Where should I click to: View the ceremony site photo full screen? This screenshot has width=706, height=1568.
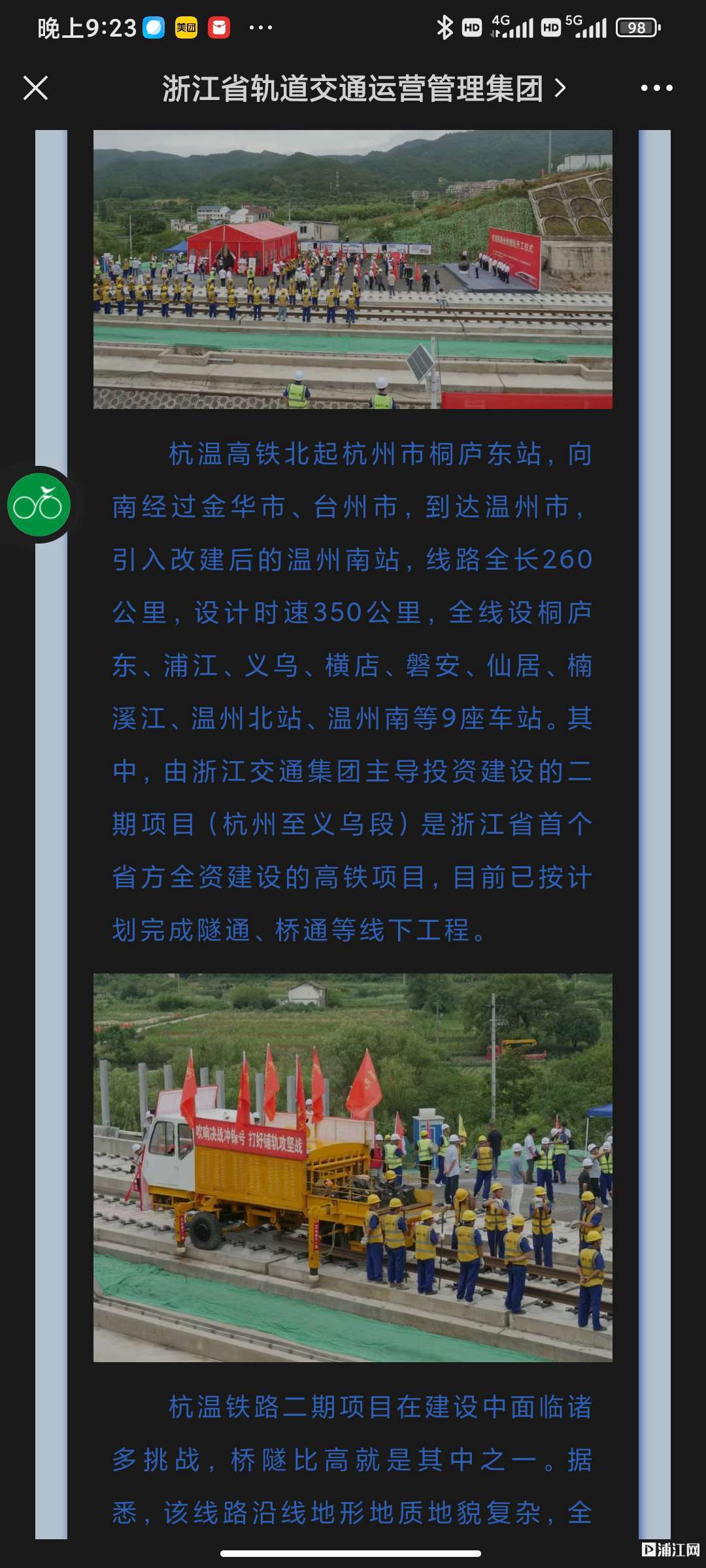(x=352, y=269)
